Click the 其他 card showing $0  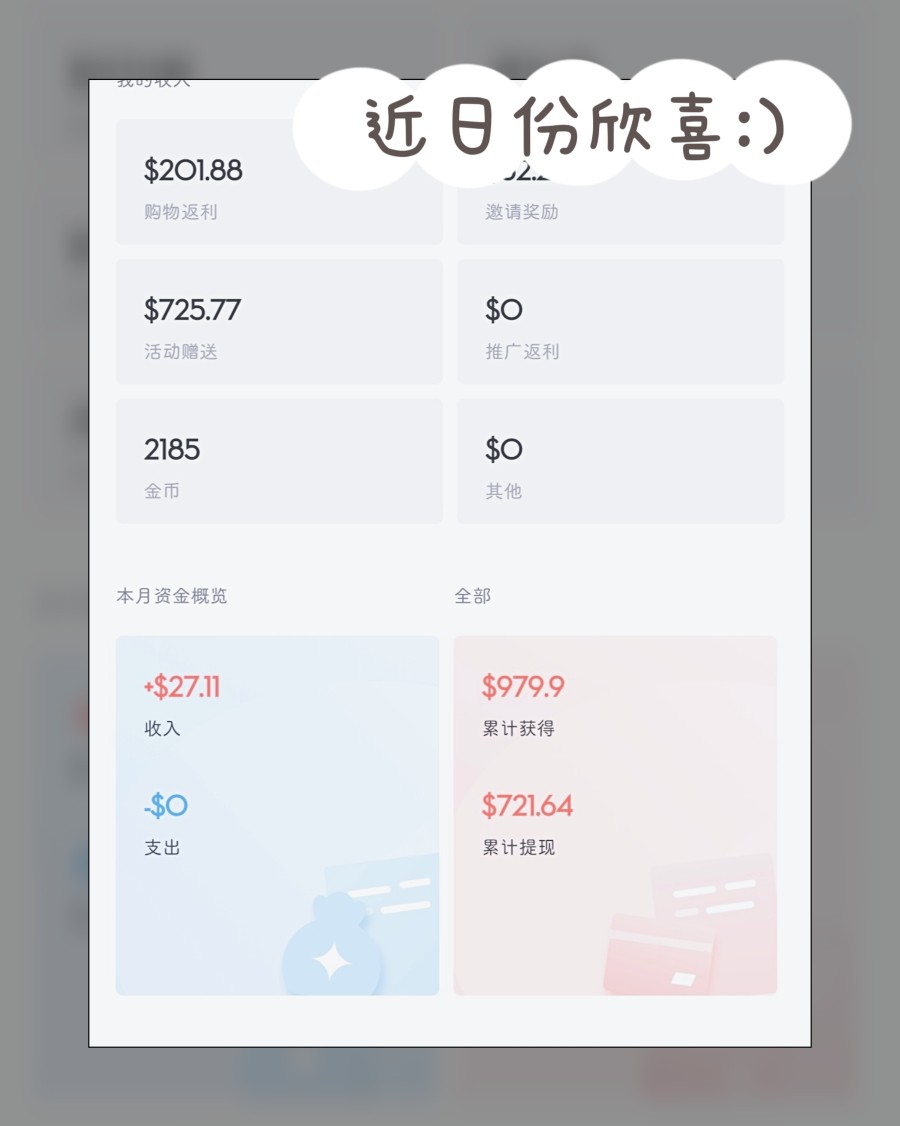point(620,461)
